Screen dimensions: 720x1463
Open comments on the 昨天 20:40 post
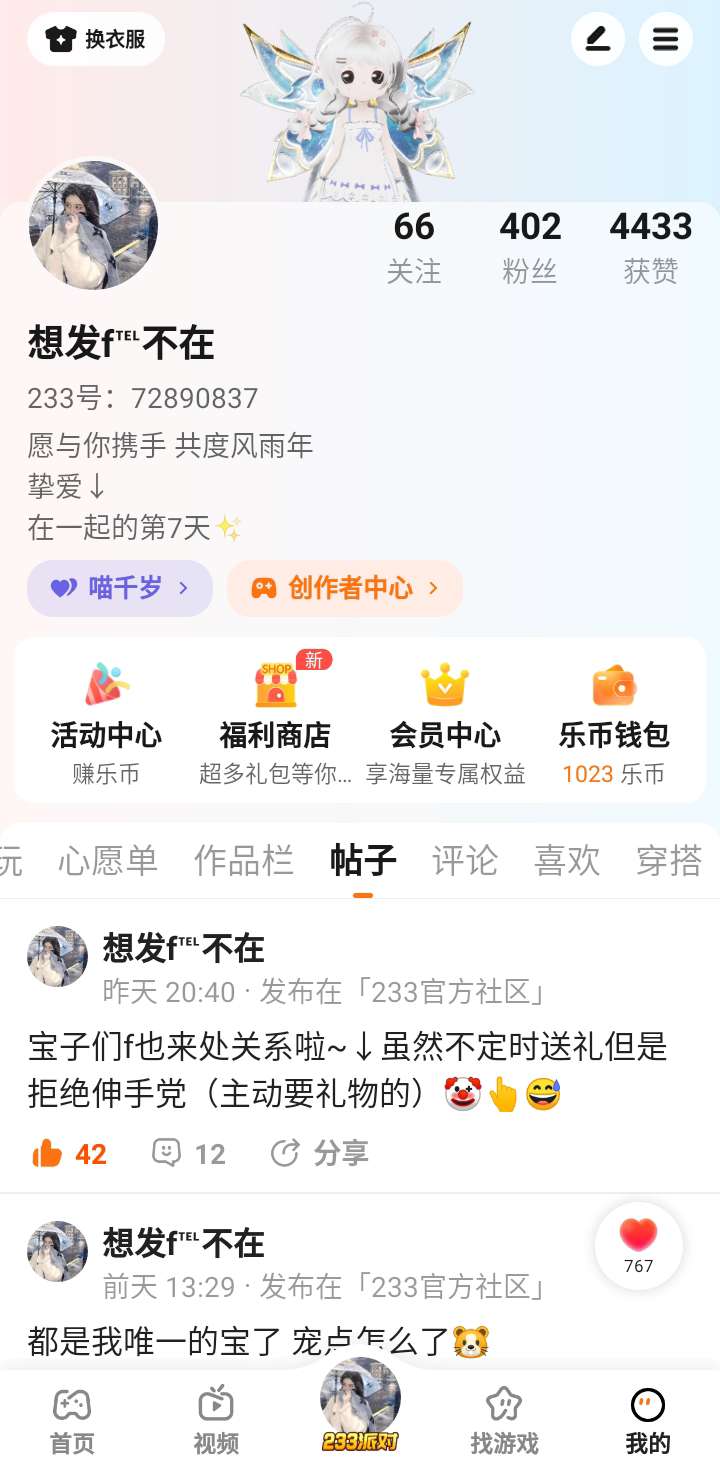(x=188, y=1154)
